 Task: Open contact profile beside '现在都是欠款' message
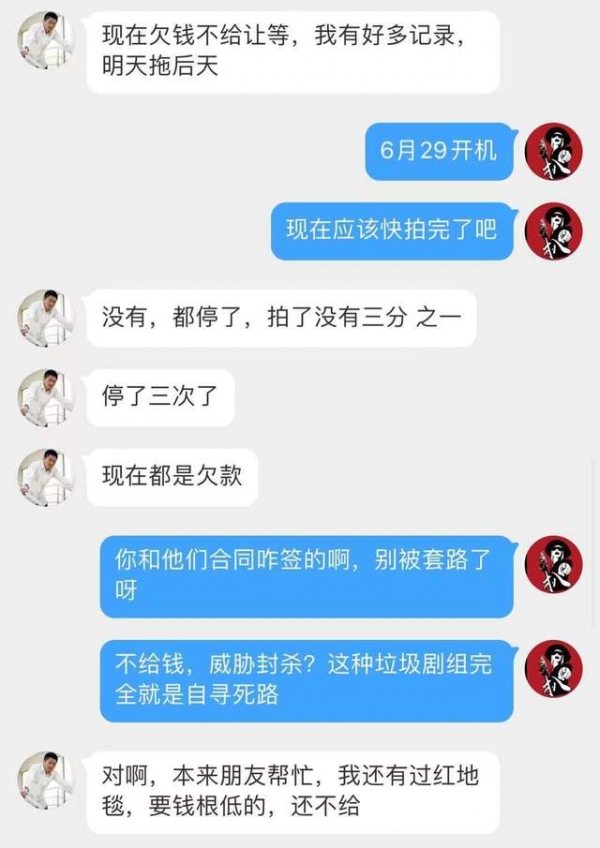tap(46, 476)
